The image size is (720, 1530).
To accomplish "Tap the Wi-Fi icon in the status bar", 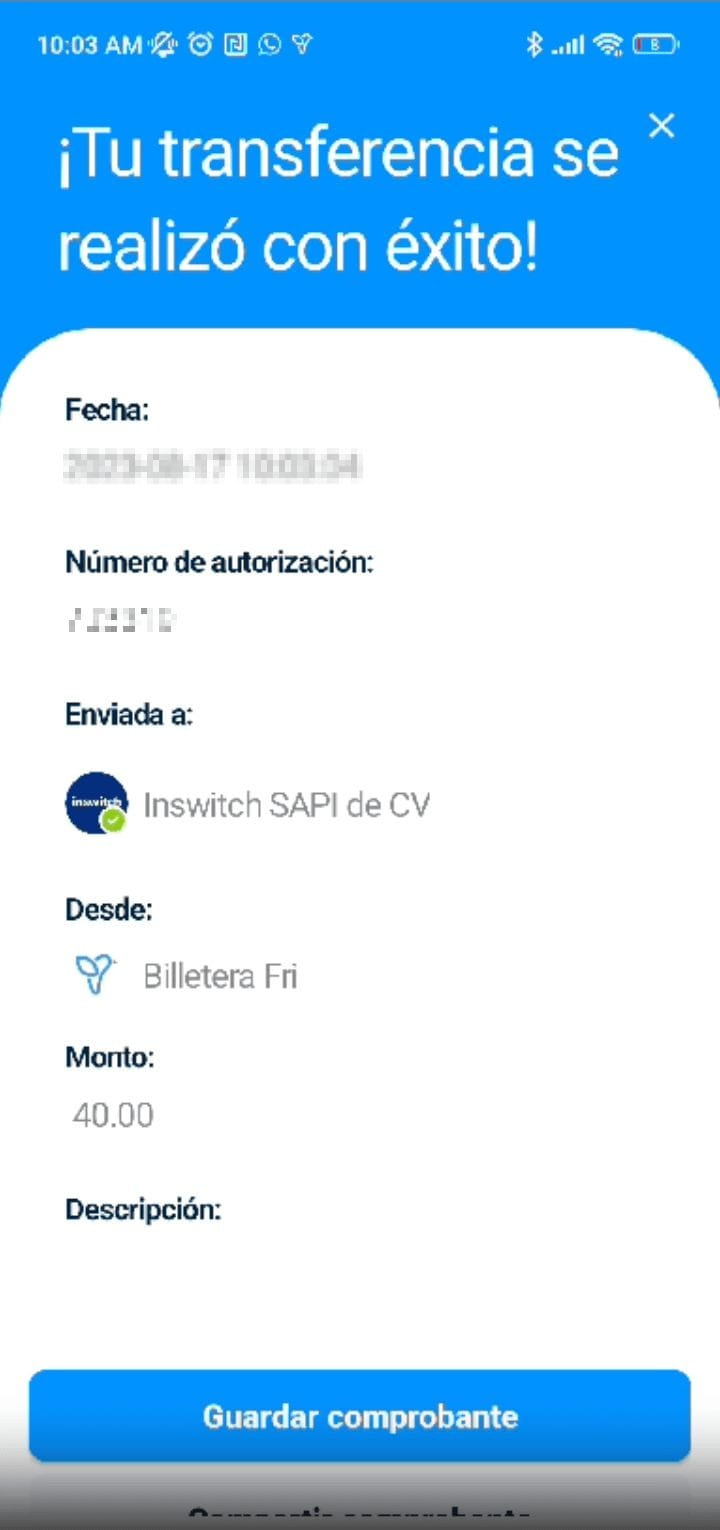I will pos(607,44).
